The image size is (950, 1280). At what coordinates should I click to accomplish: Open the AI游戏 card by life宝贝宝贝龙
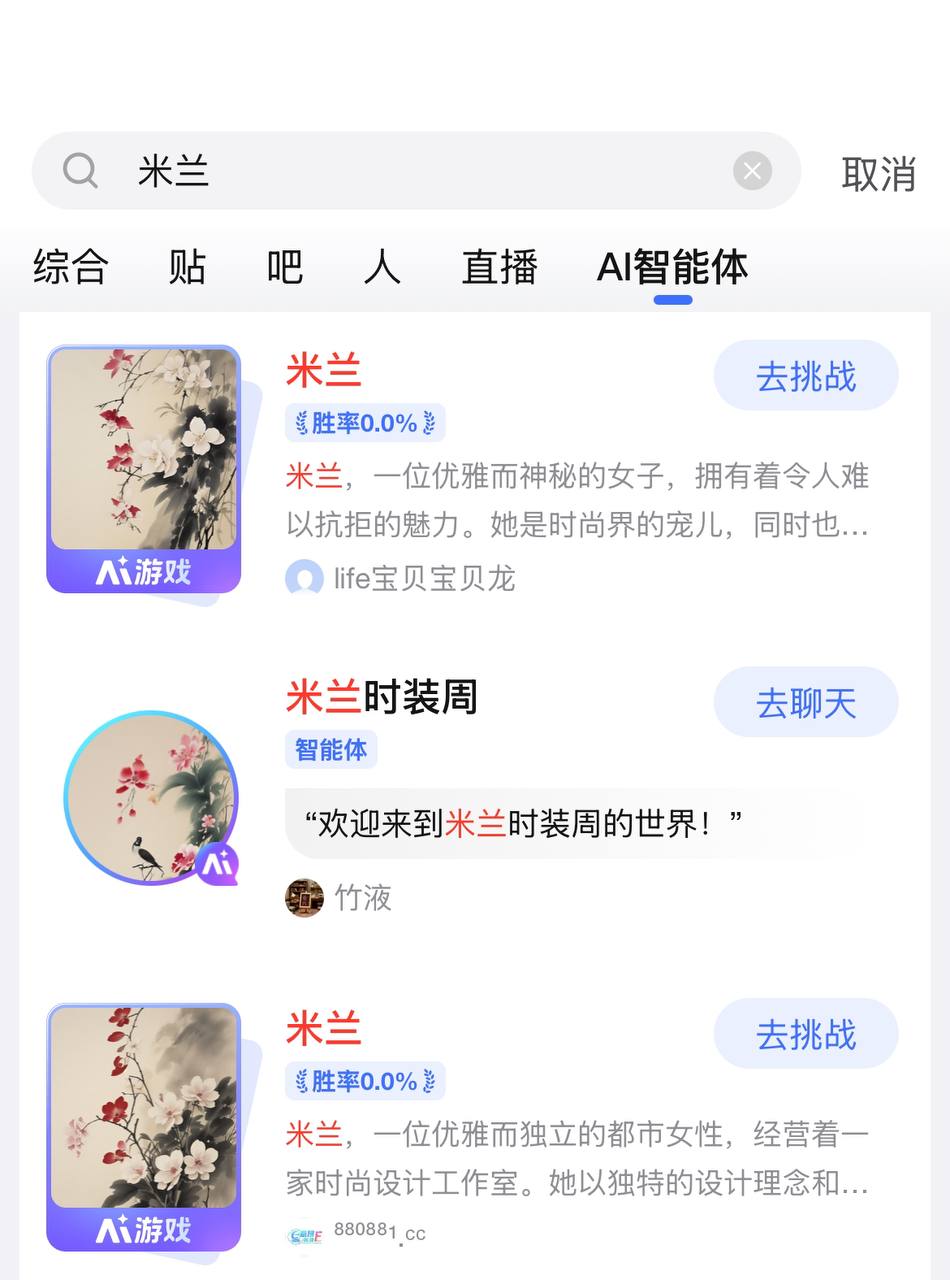point(144,468)
